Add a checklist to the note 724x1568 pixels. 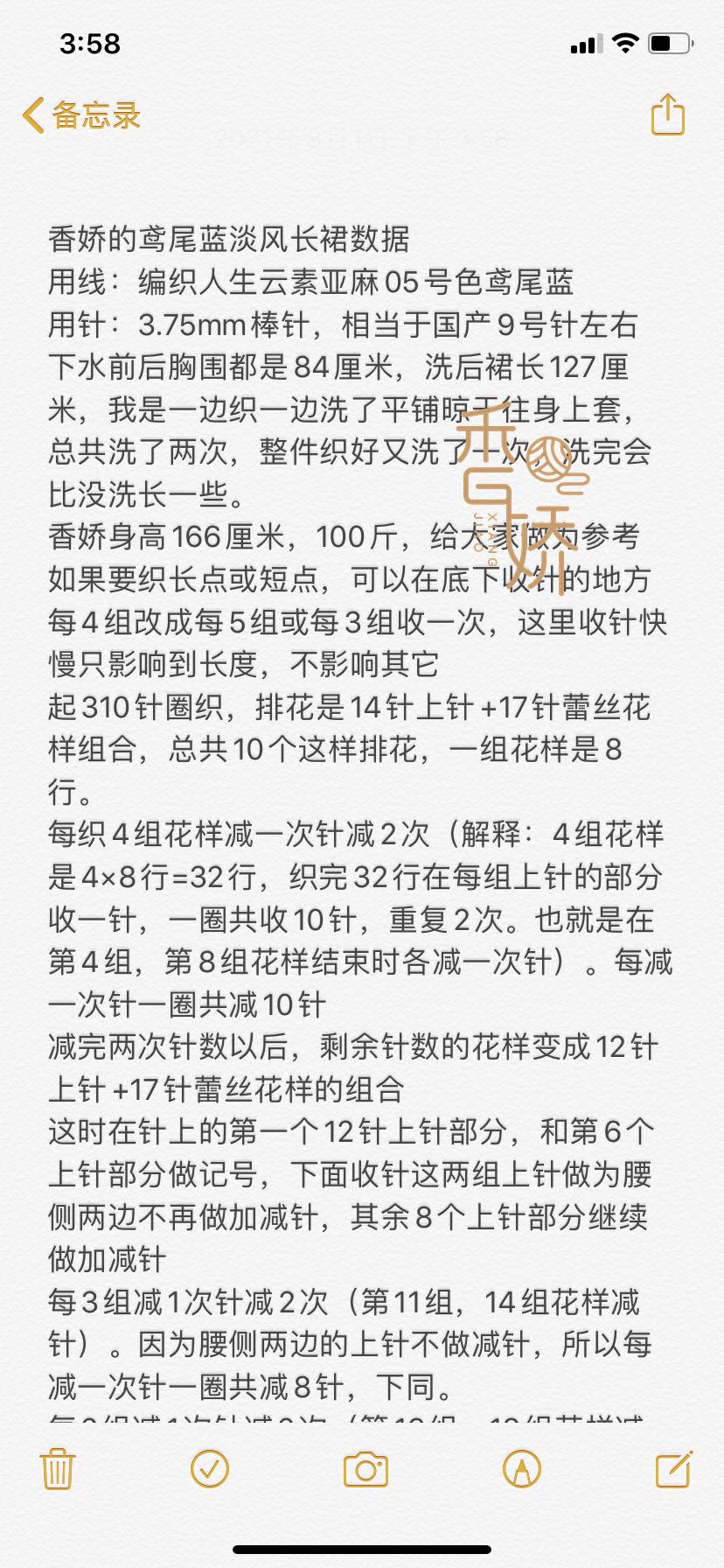210,1469
